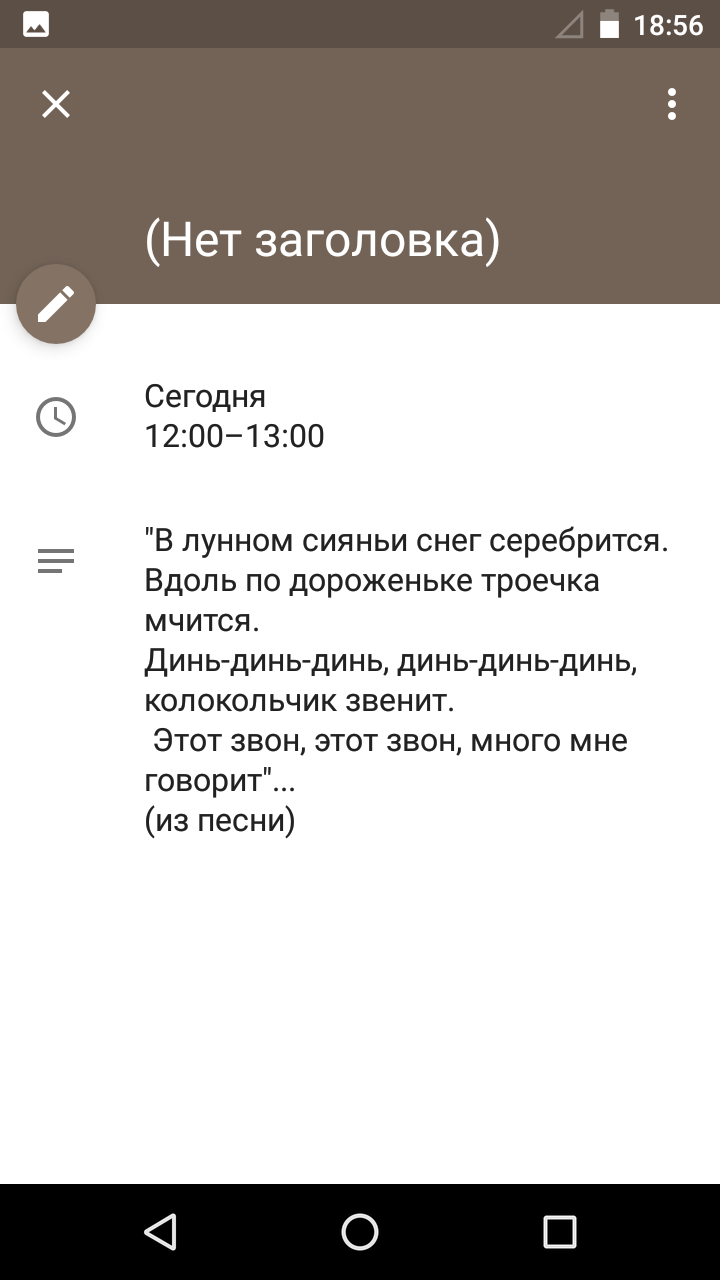Go back using the system back button
Viewport: 720px width, 1280px height.
(160, 1232)
